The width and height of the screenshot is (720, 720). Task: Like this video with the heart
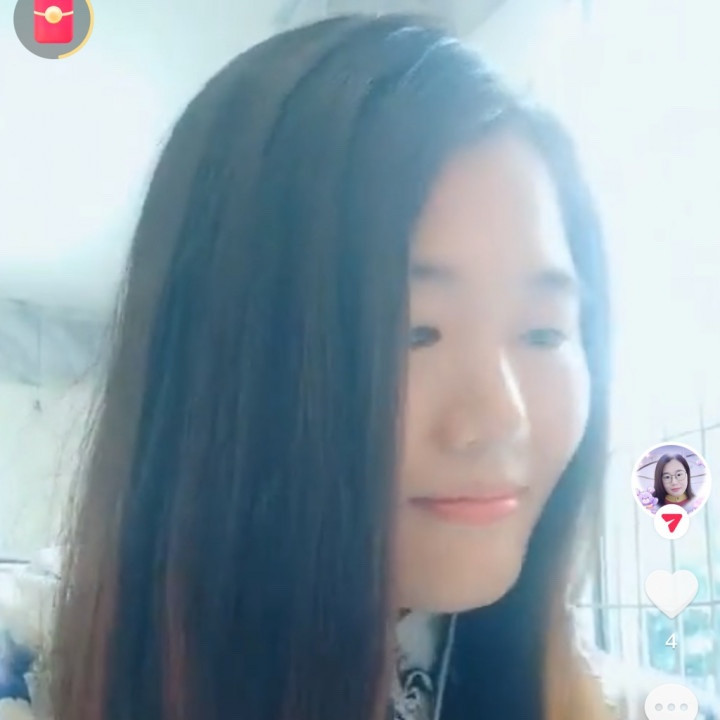671,593
